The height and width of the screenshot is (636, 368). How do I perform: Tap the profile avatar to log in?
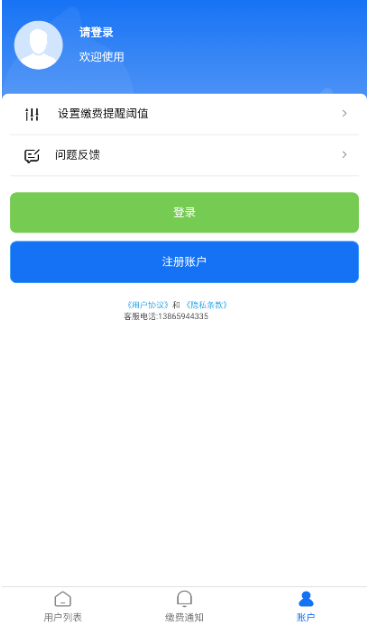point(38,45)
